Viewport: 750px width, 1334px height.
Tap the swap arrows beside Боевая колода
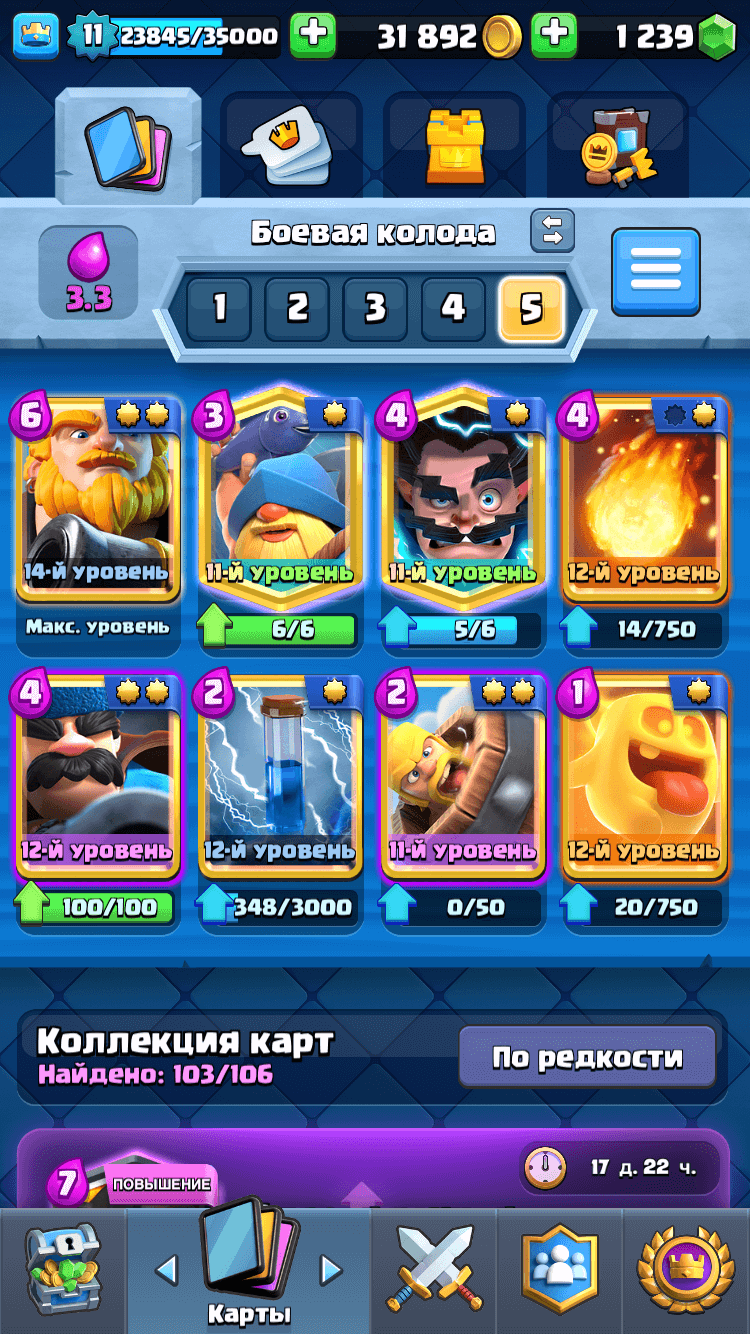(553, 232)
